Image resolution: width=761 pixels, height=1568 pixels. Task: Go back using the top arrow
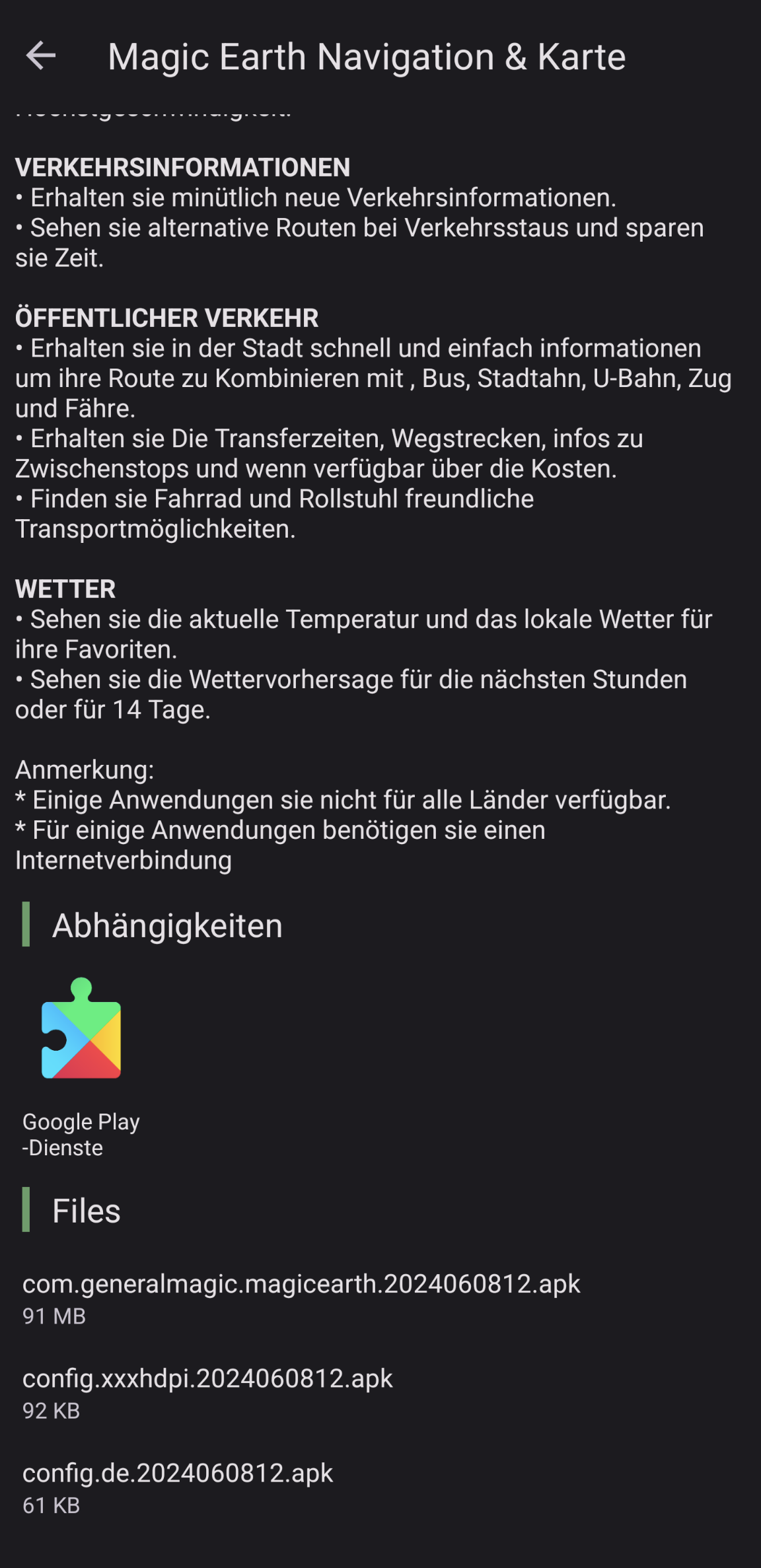click(41, 55)
